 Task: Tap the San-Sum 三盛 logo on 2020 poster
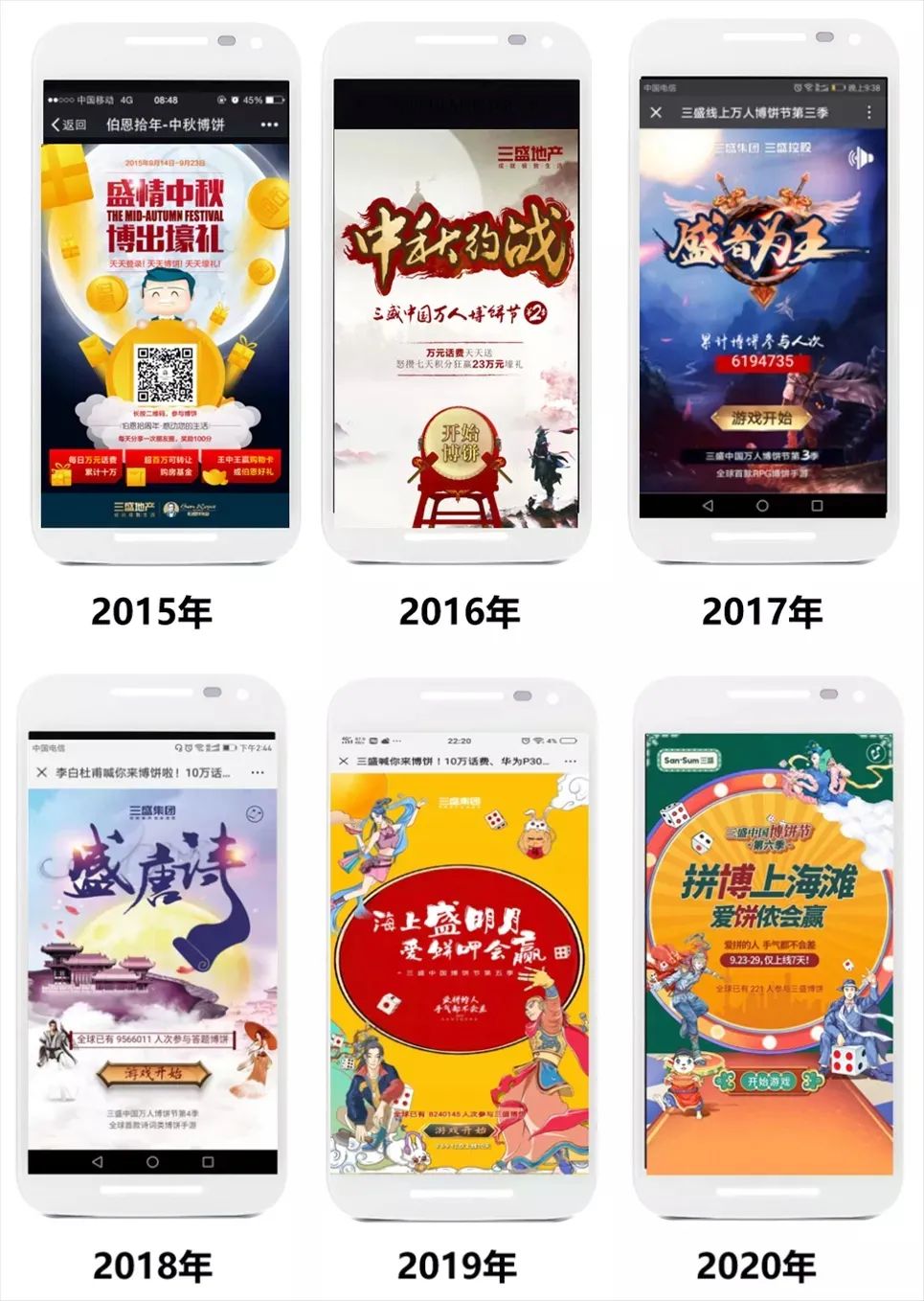[689, 759]
